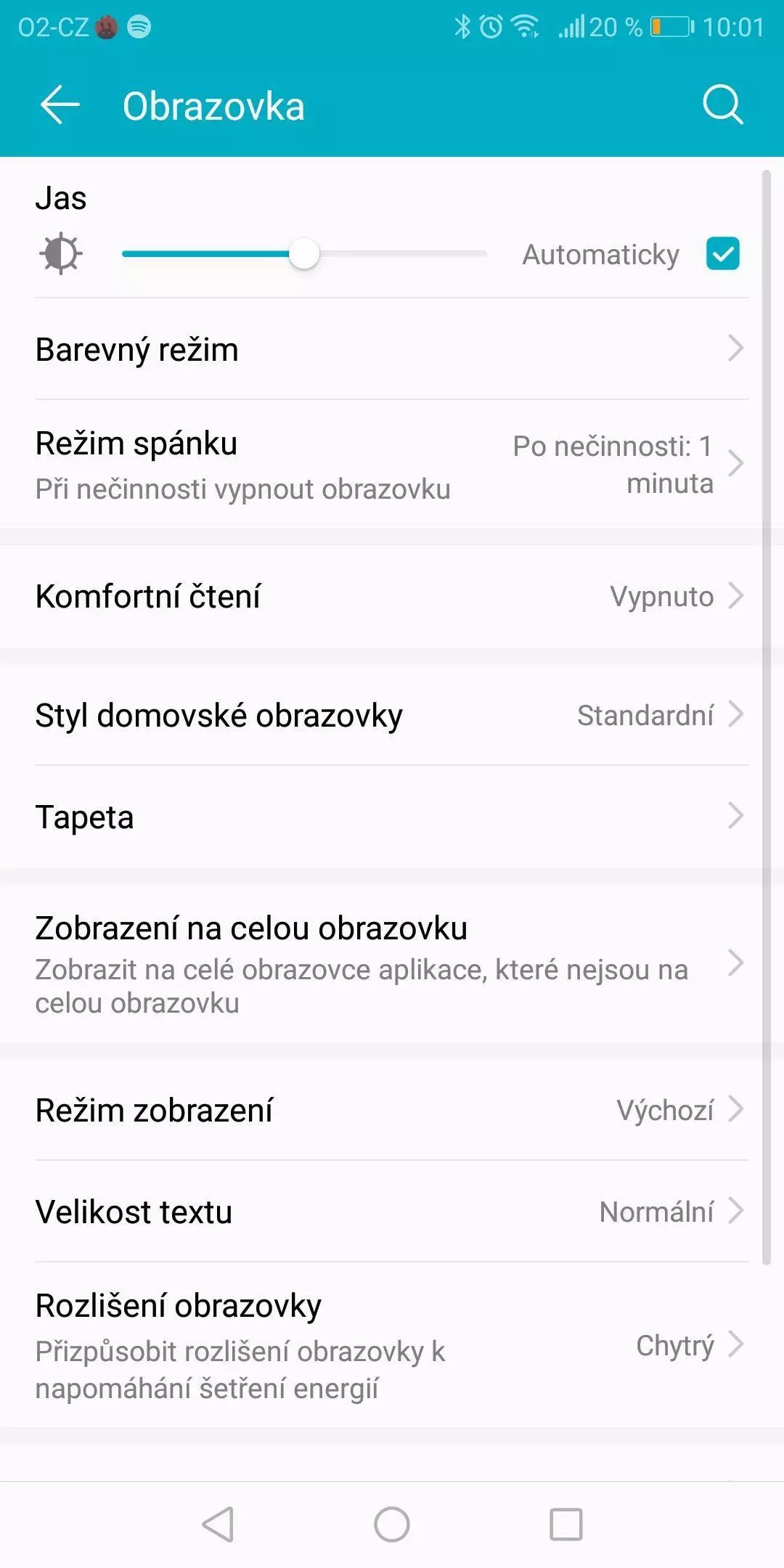Tap the Jas brightness slider
The image size is (784, 1568).
pyautogui.click(x=304, y=254)
